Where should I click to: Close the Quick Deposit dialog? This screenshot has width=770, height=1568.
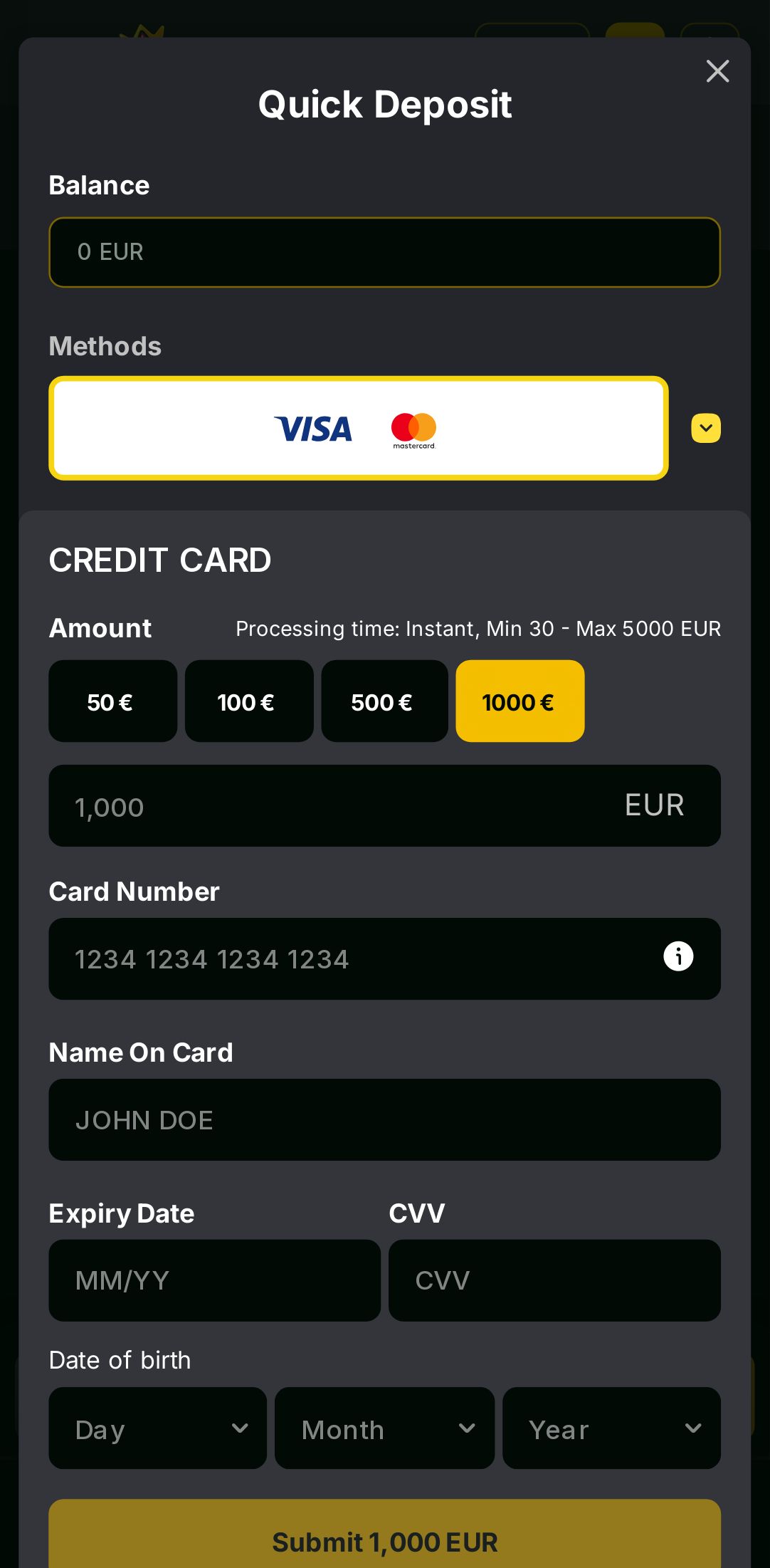(x=717, y=71)
